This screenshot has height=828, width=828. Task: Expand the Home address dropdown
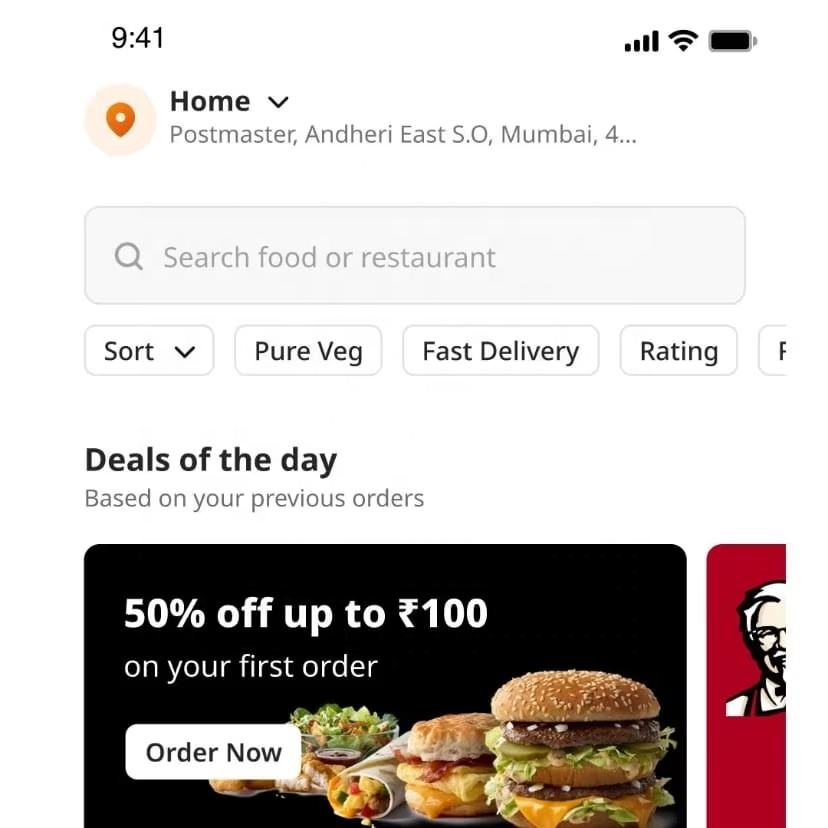[x=278, y=102]
